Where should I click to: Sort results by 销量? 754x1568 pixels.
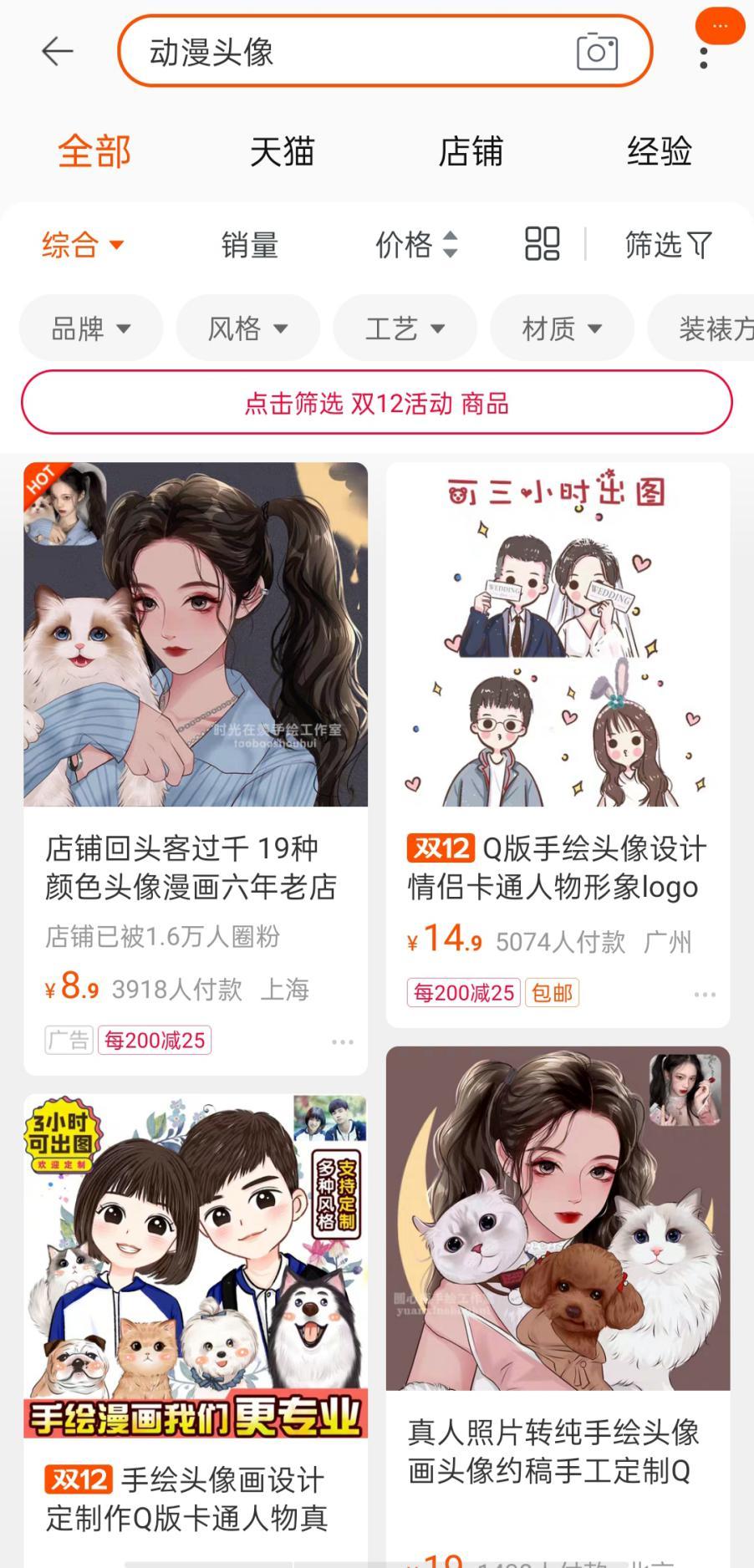[x=249, y=245]
